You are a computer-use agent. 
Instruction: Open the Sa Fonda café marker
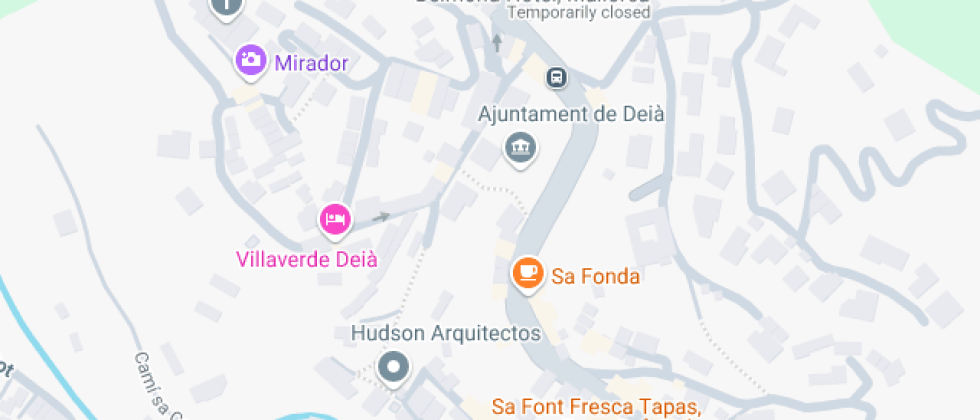(x=526, y=274)
